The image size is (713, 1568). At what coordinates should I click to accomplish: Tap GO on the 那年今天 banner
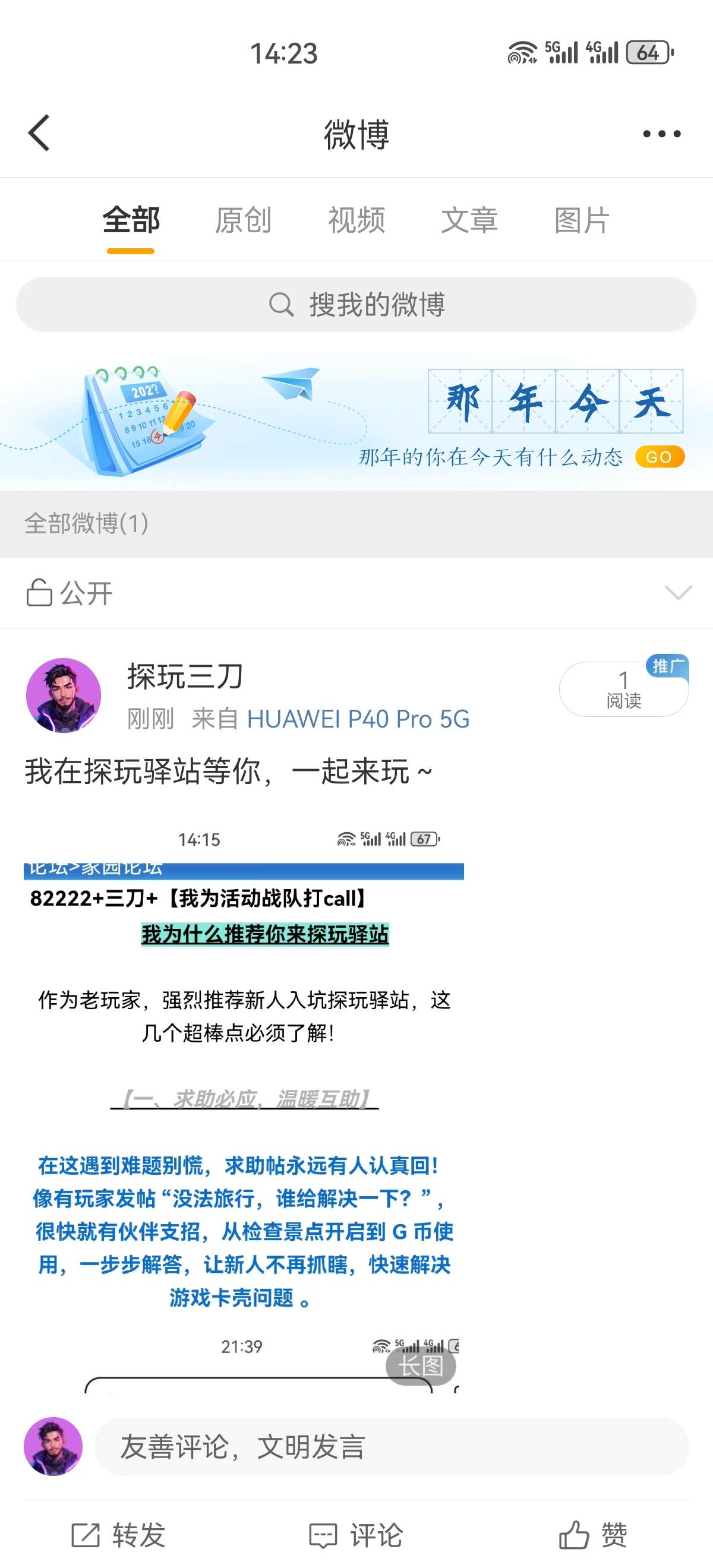click(659, 457)
